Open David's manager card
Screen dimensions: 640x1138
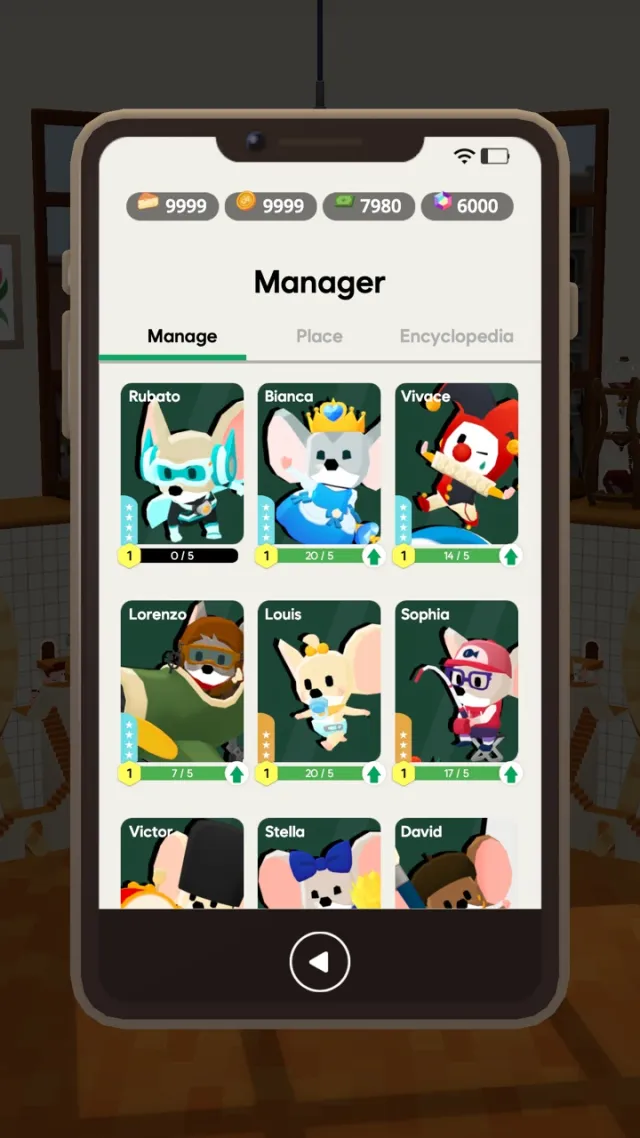[456, 865]
